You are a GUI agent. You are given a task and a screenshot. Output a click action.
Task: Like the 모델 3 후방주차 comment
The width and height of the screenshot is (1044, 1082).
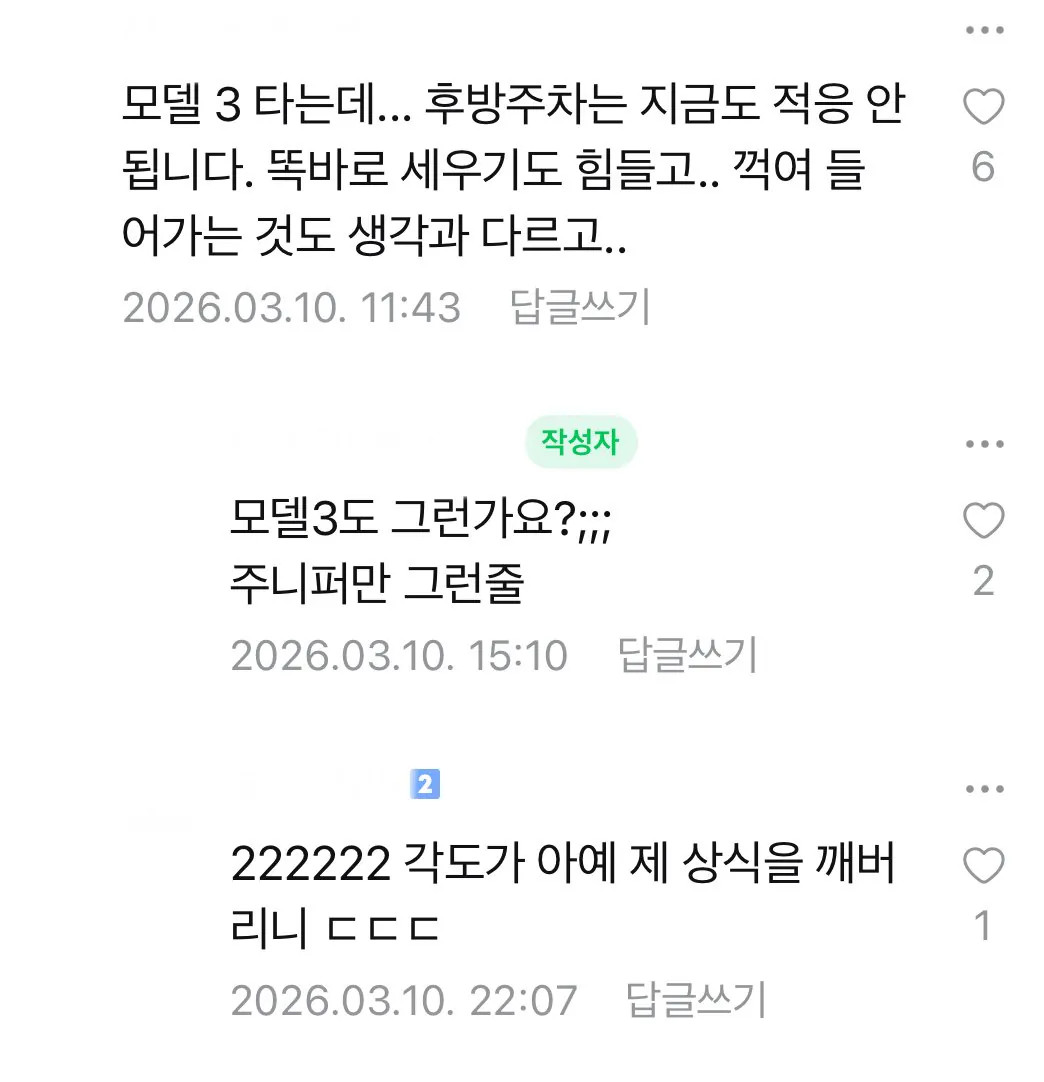[982, 107]
